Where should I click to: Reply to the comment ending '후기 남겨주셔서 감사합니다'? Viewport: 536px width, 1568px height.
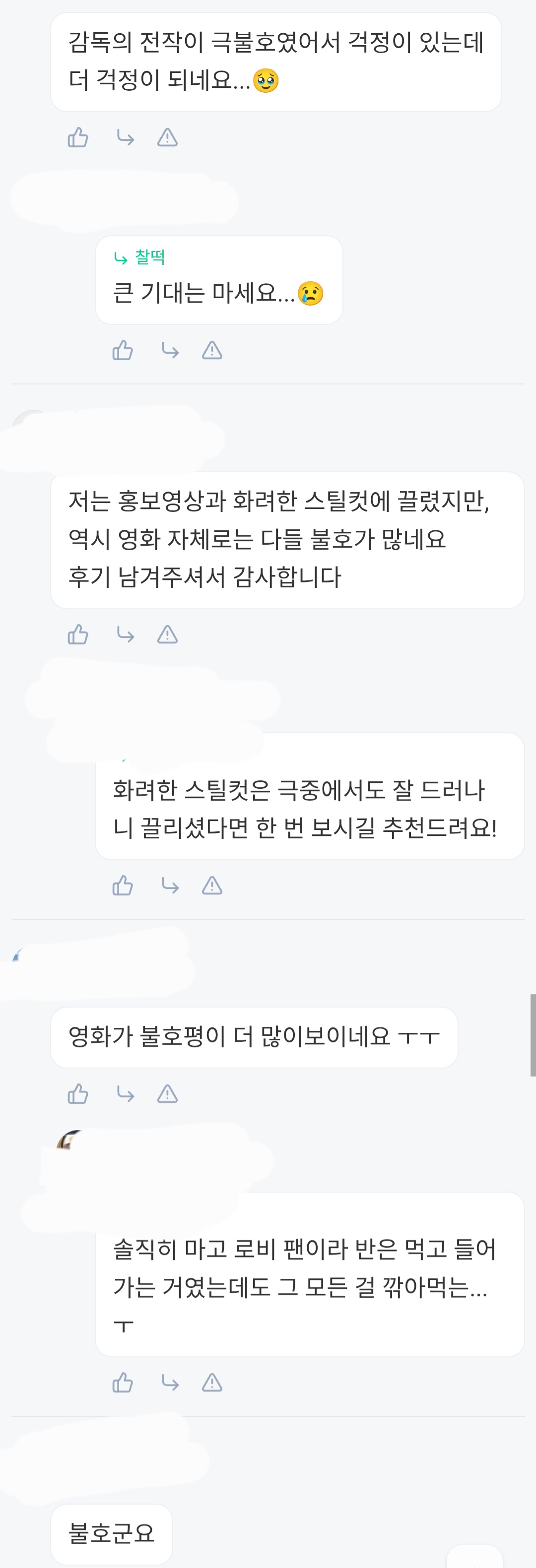tap(126, 635)
